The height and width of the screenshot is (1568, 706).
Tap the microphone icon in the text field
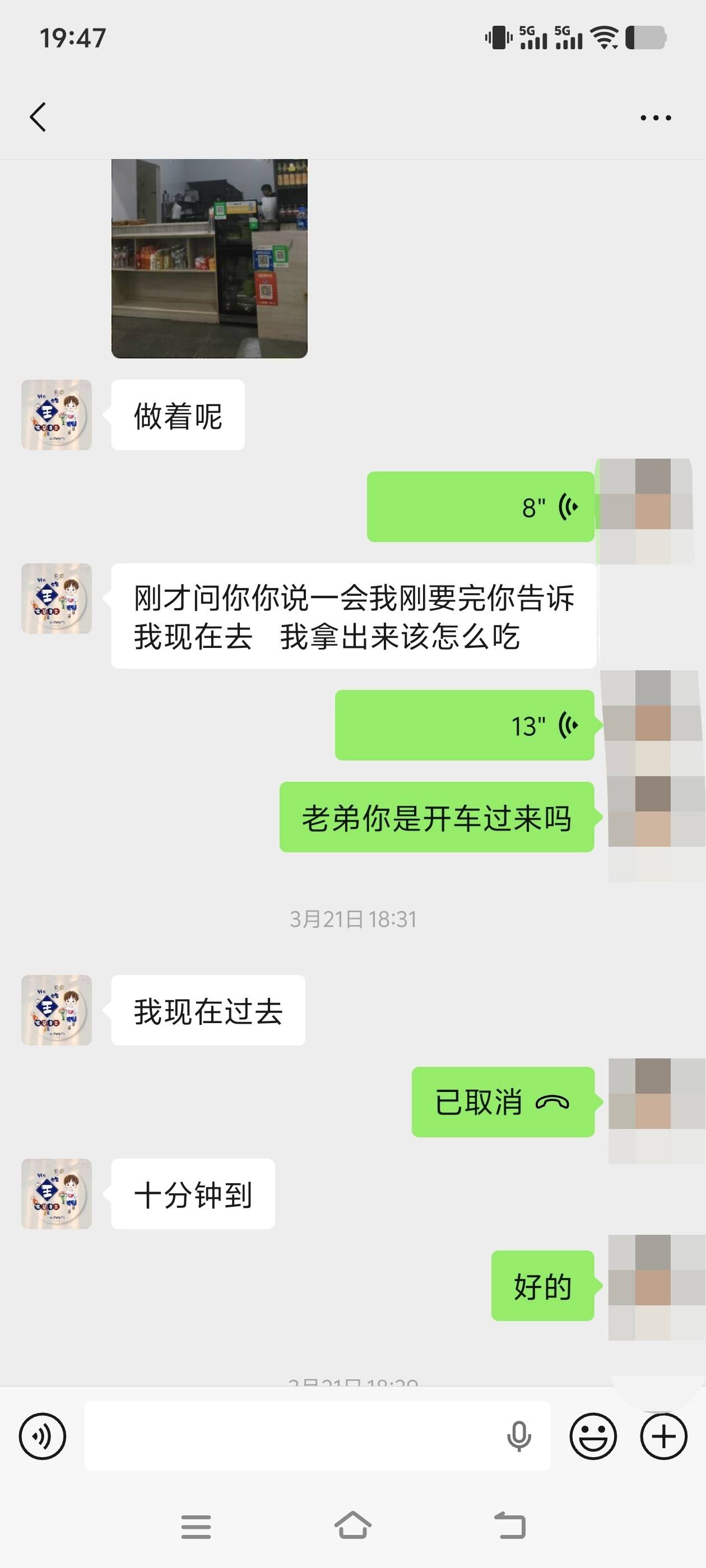click(x=518, y=1436)
